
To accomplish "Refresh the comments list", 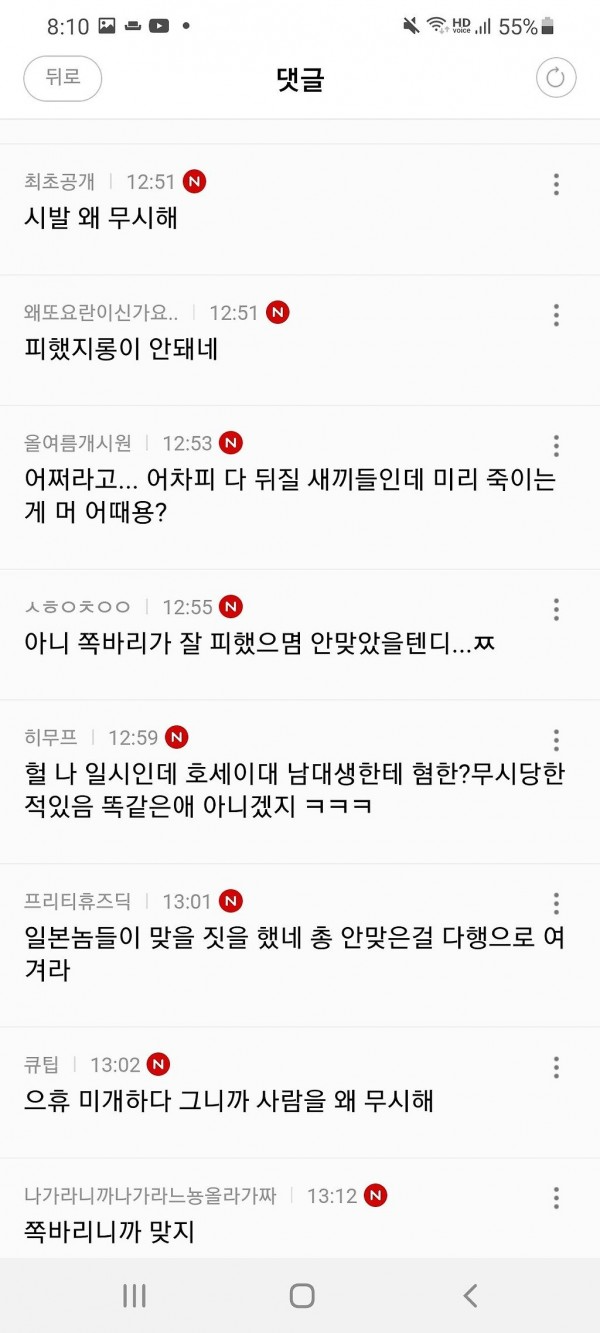I will point(556,78).
